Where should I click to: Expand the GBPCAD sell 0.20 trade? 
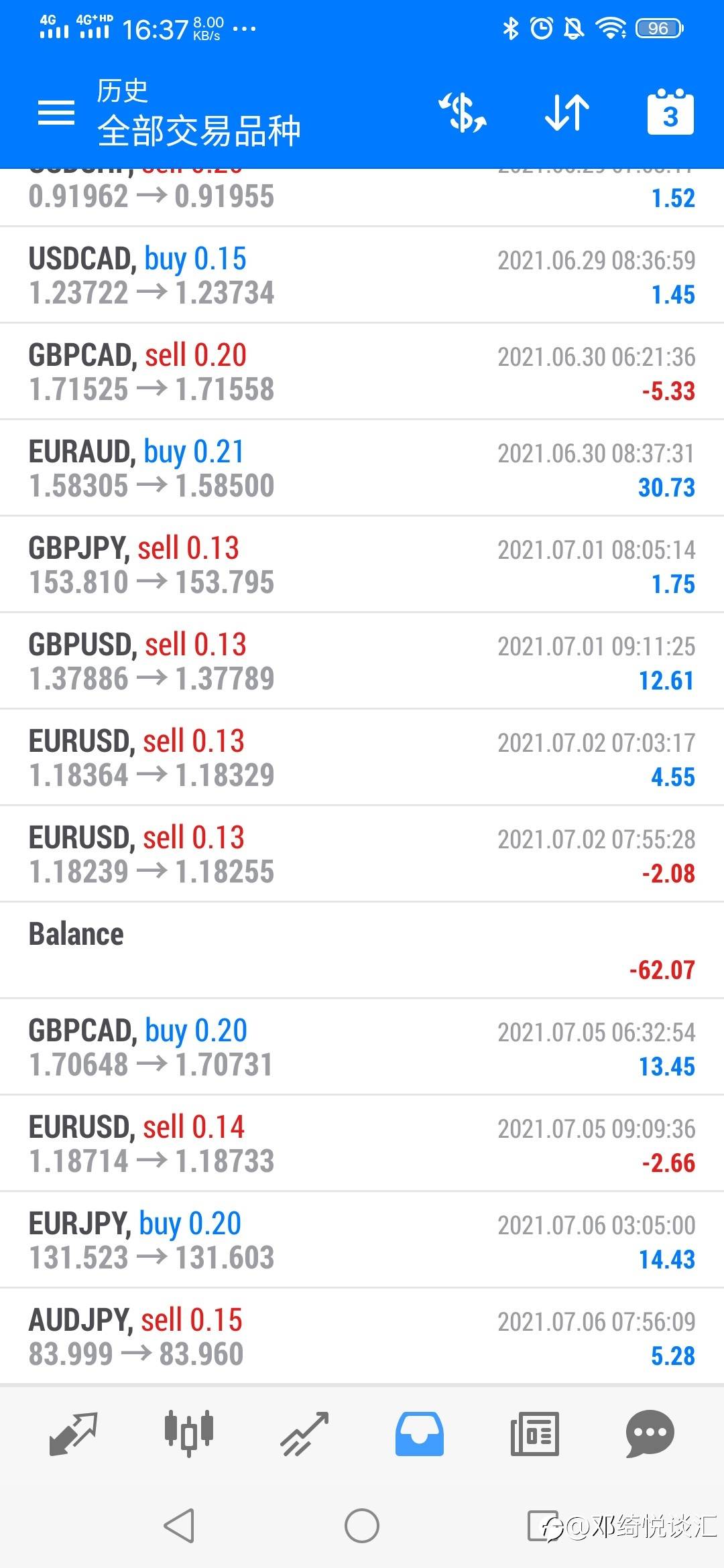point(362,372)
